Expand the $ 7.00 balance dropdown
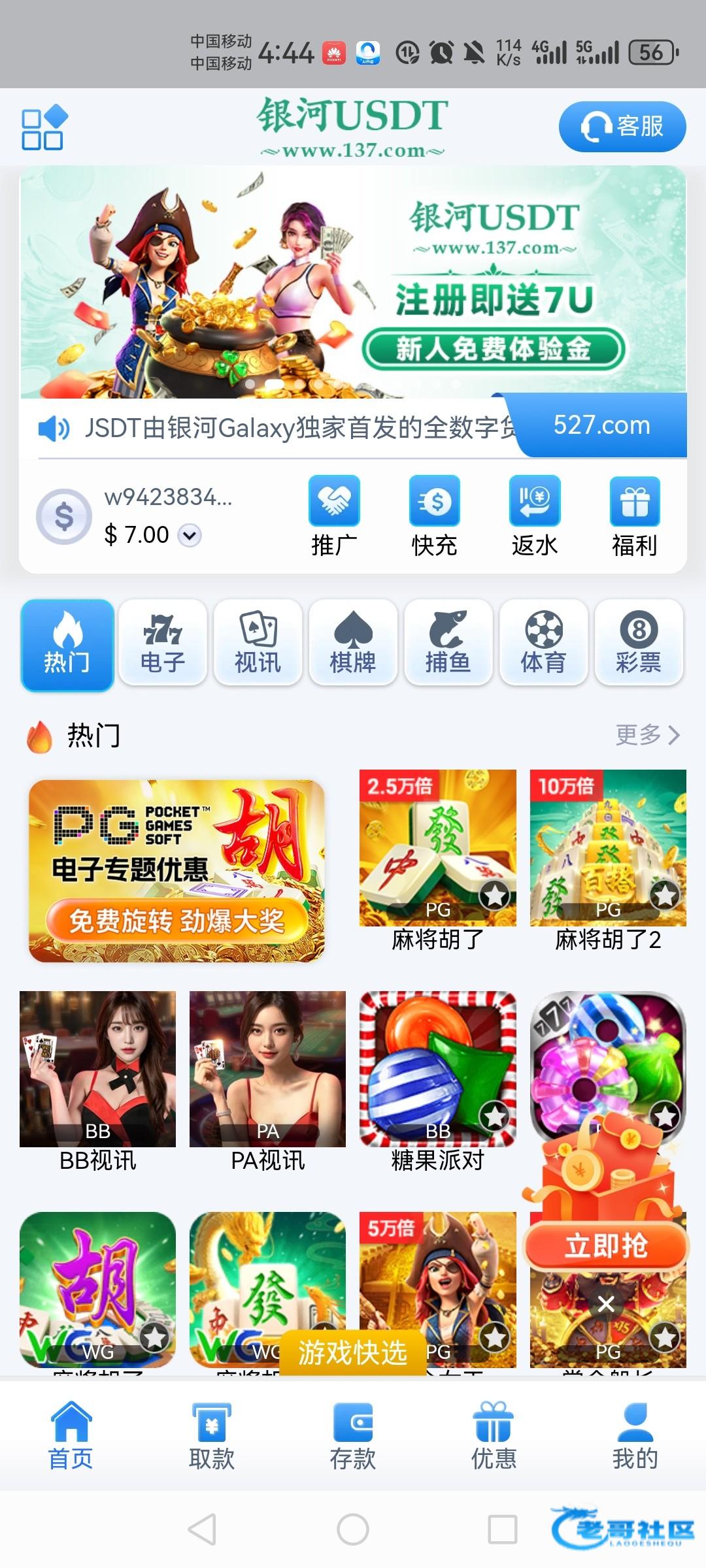The width and height of the screenshot is (706, 1568). point(190,536)
